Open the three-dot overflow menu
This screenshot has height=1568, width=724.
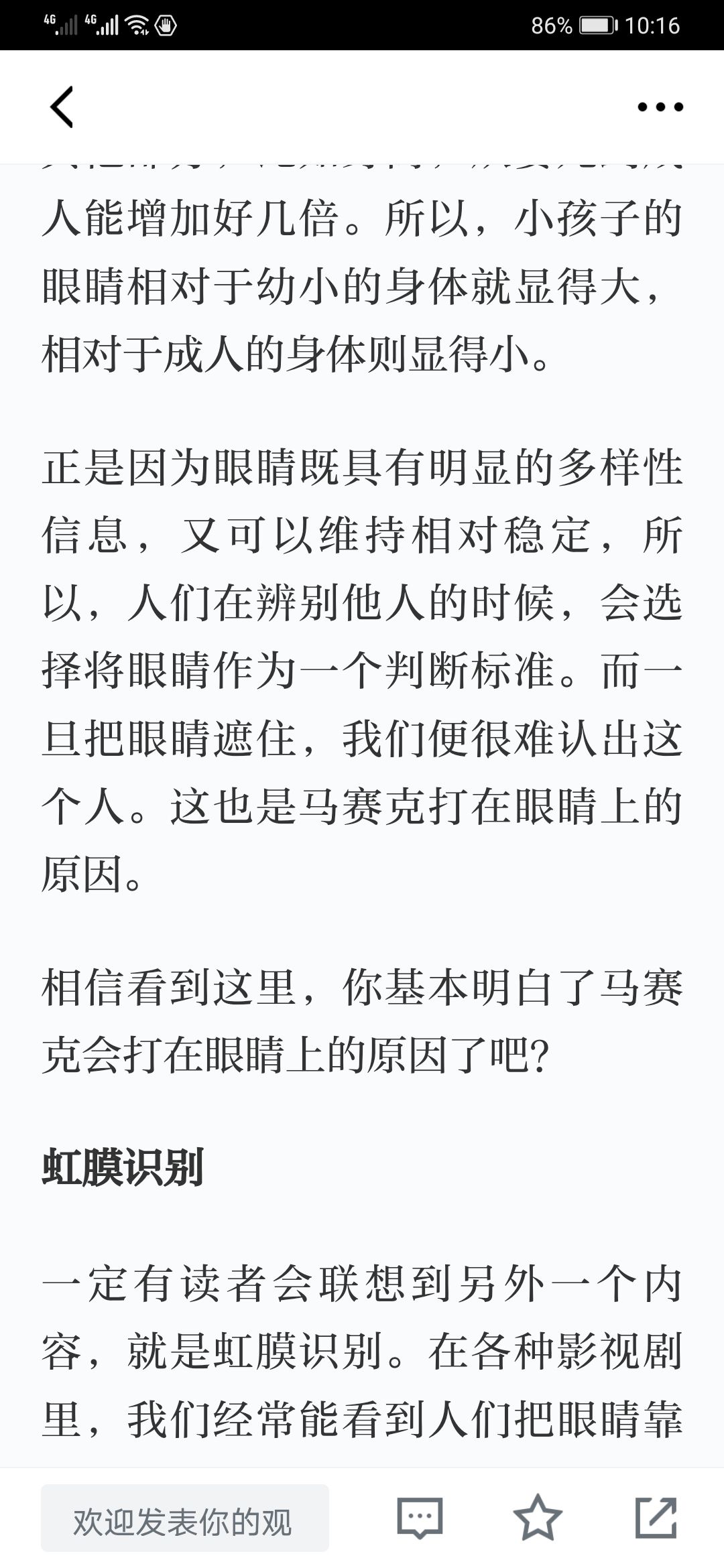660,107
